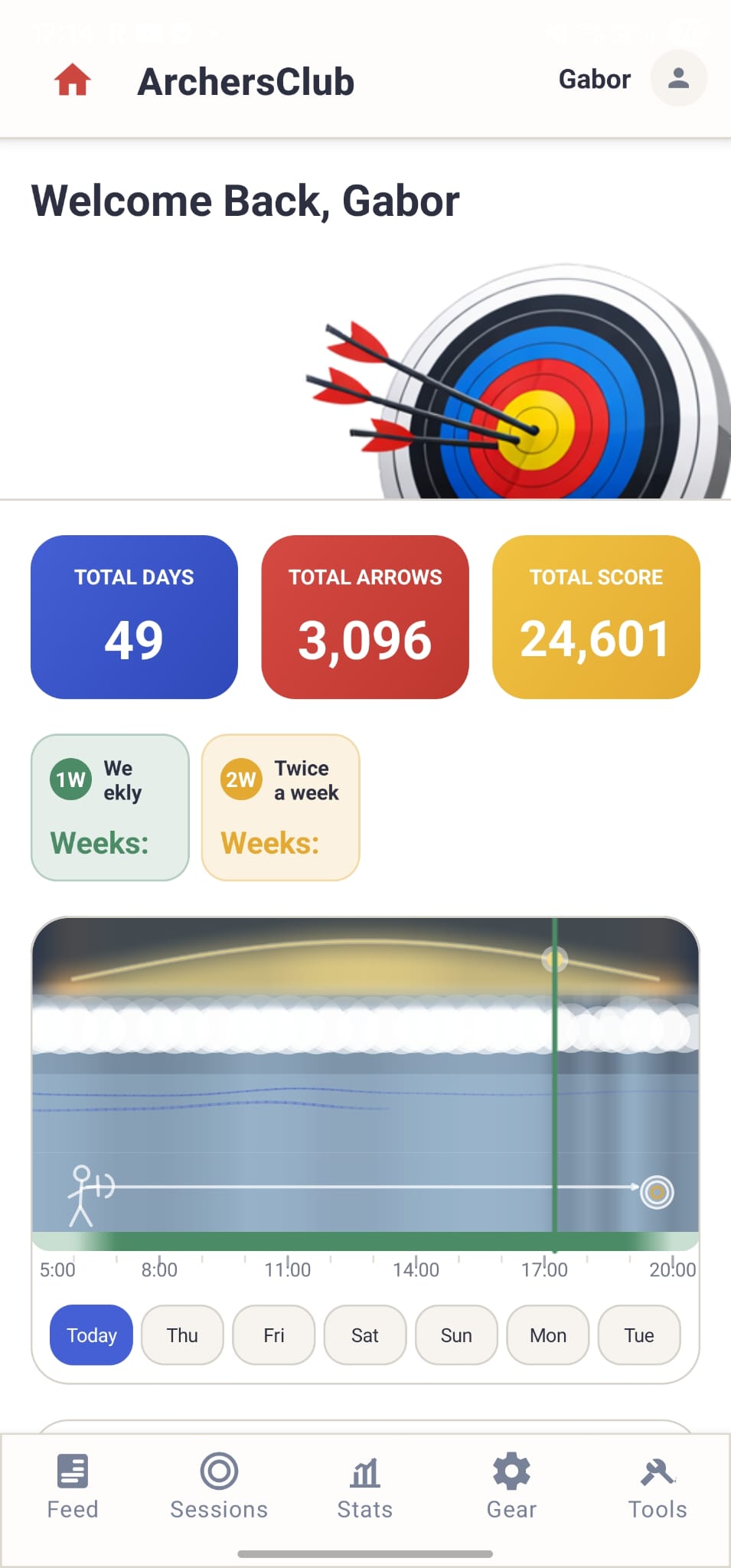Tap the red home icon

tap(71, 80)
